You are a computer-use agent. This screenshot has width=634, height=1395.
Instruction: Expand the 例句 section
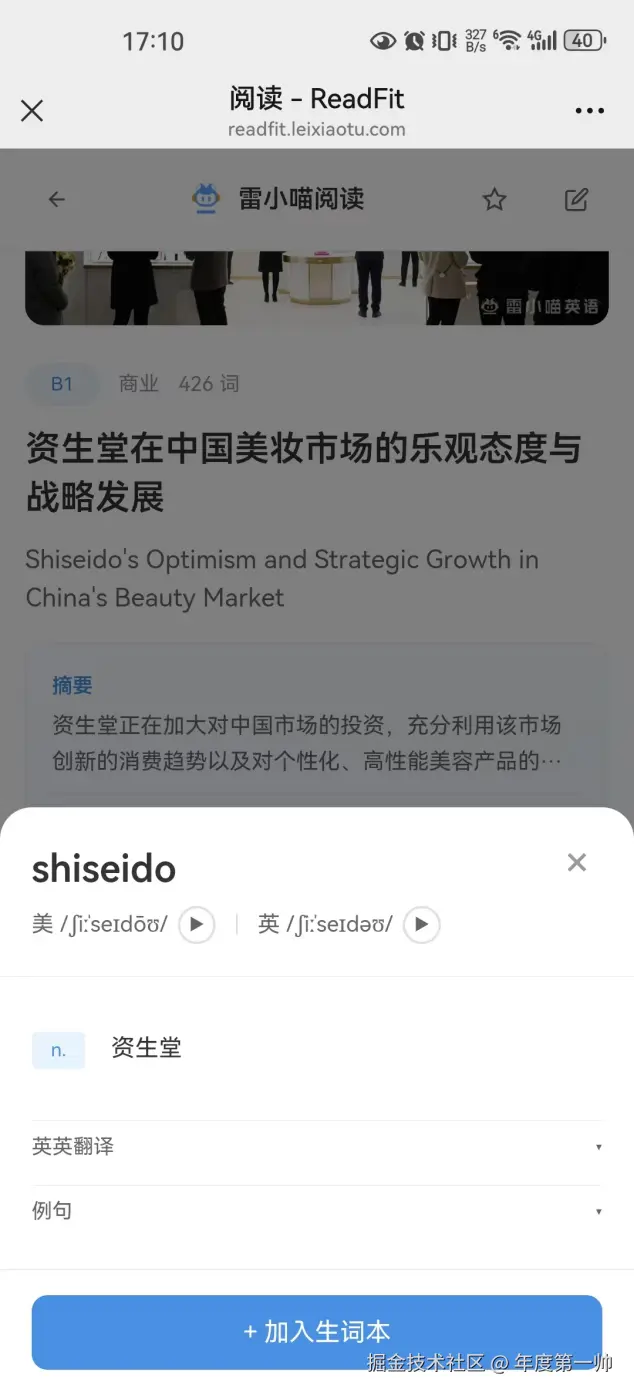[x=316, y=1211]
